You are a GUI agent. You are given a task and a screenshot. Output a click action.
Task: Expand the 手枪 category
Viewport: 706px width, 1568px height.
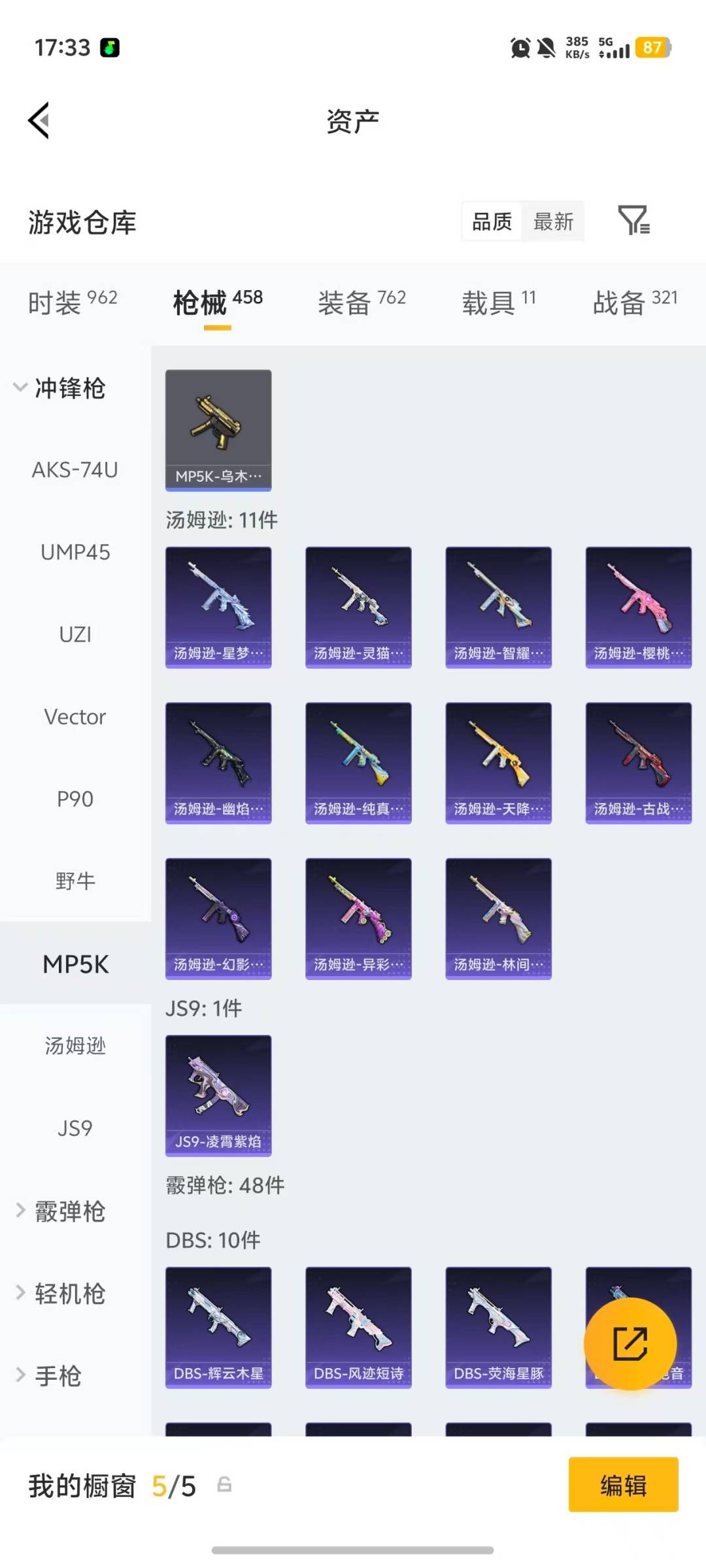pyautogui.click(x=49, y=1375)
